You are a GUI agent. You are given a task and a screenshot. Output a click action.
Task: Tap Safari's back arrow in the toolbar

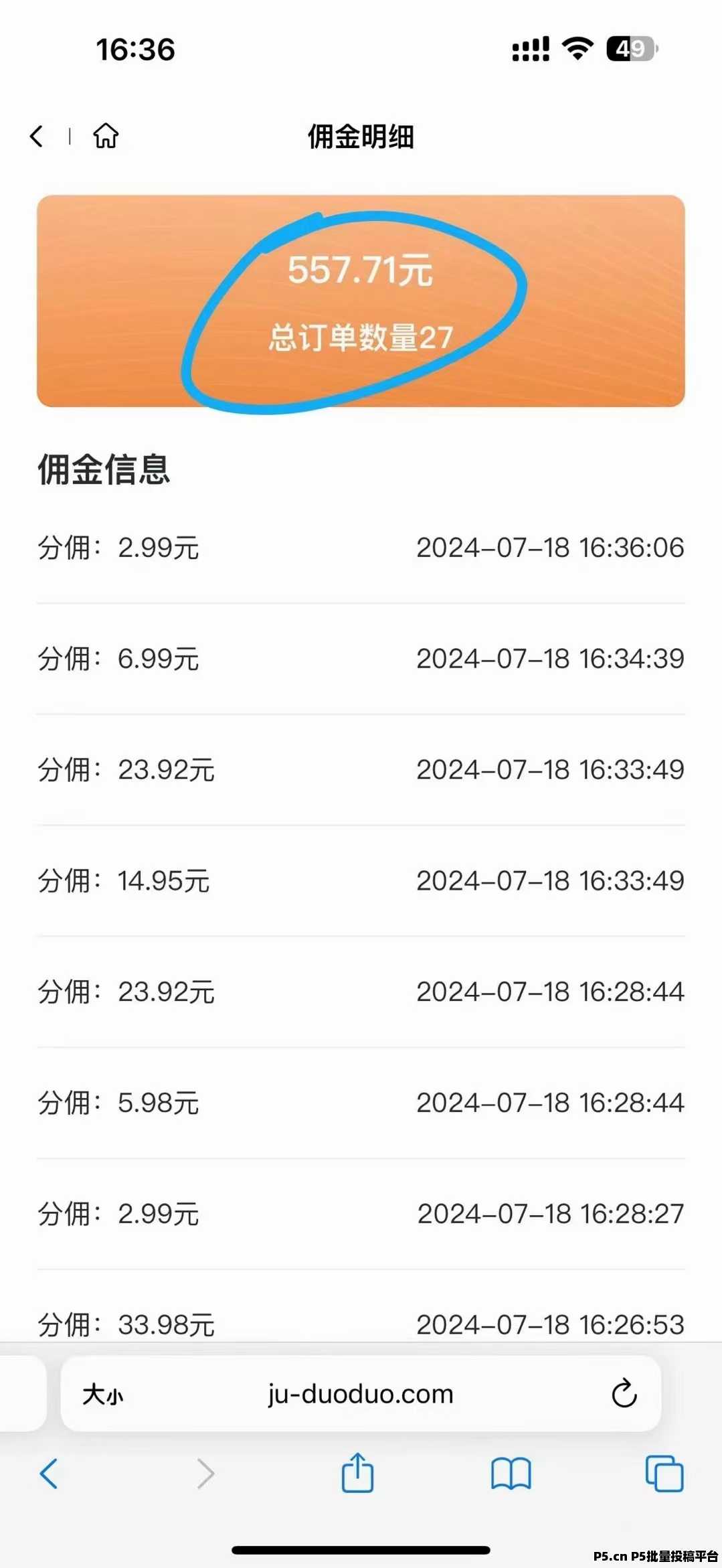click(x=49, y=1474)
